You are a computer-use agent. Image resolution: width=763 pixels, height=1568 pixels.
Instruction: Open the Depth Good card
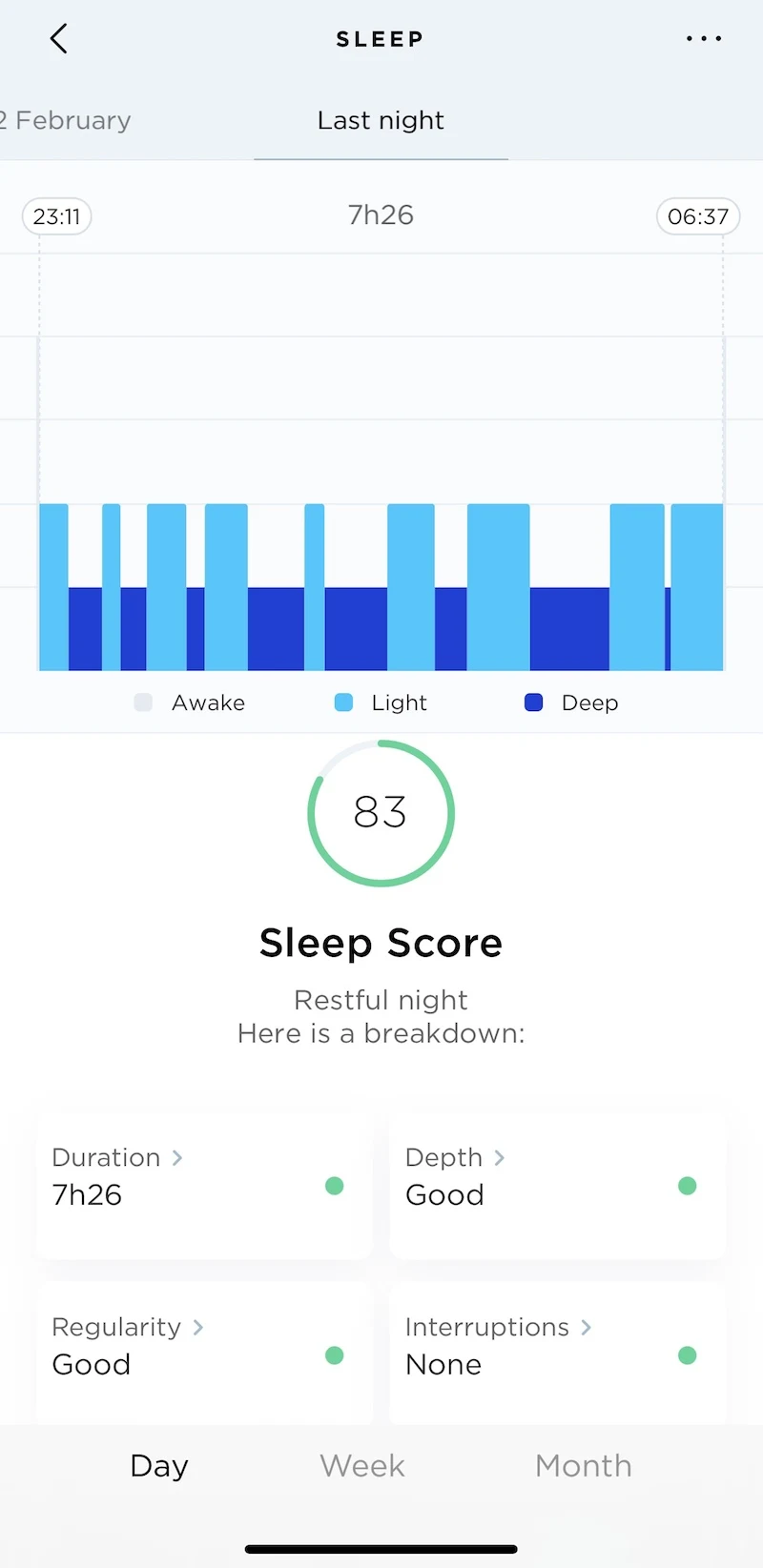point(558,1188)
